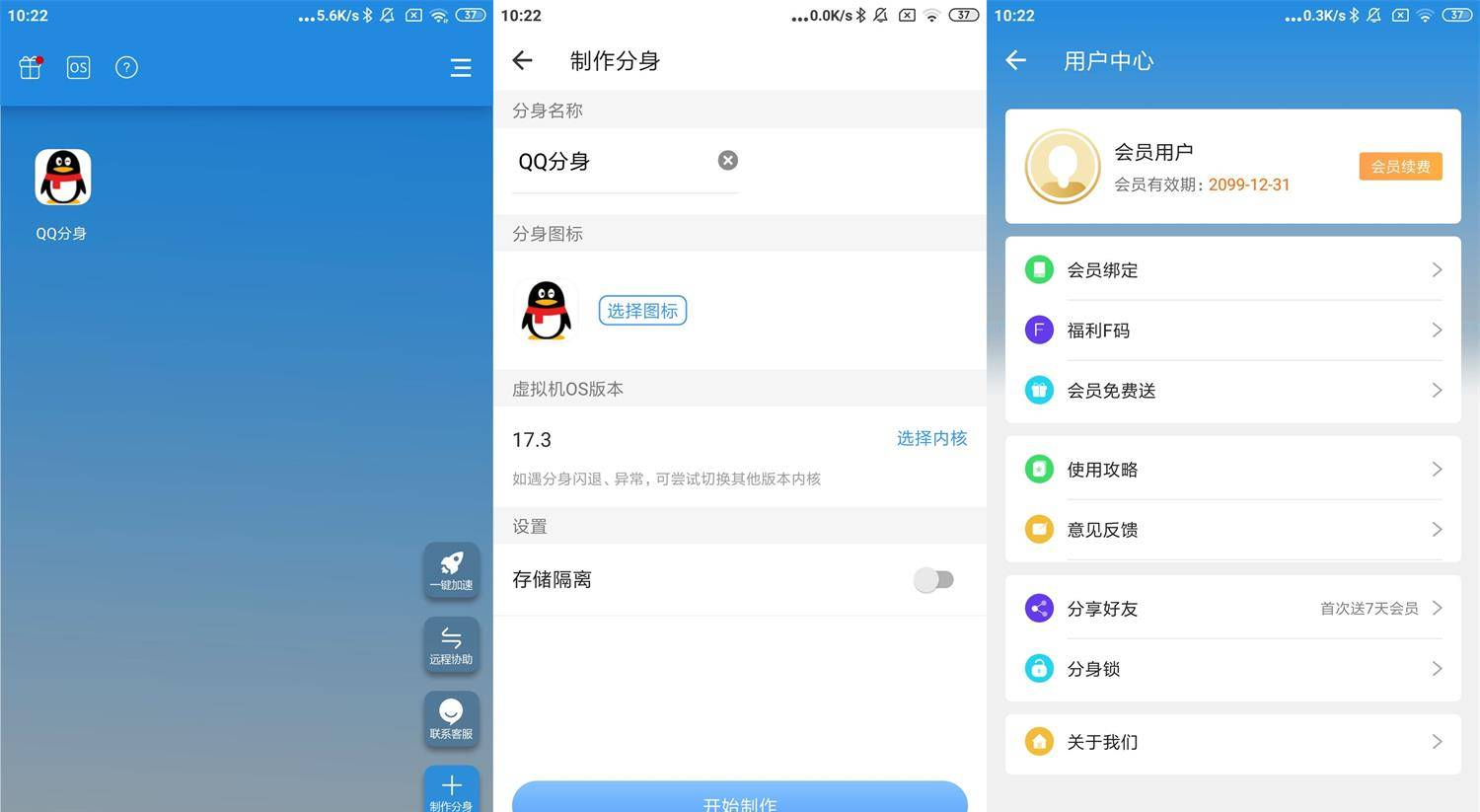Tap the 选择图标 button
The image size is (1480, 812).
tap(642, 311)
